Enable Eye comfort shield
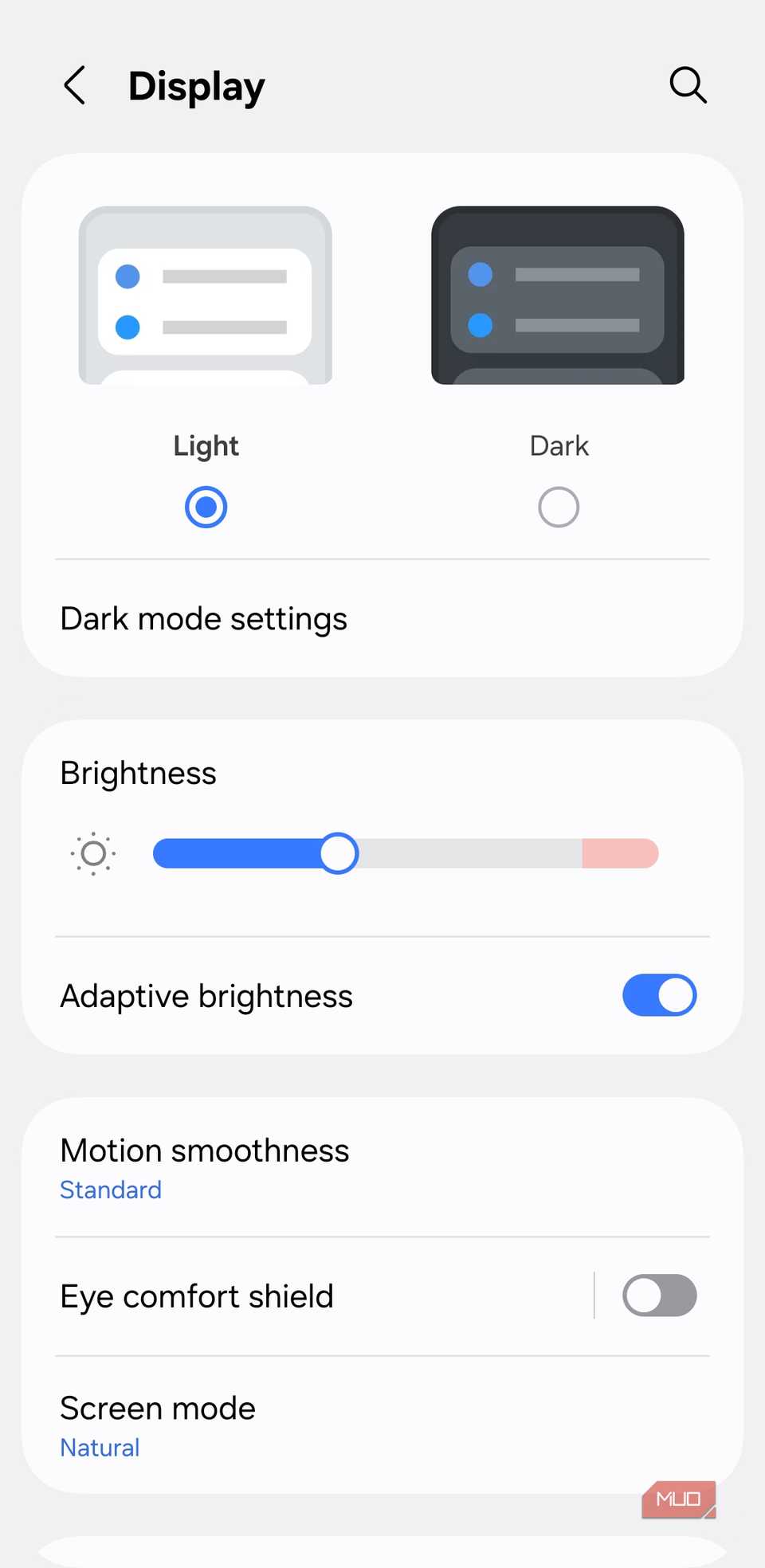Image resolution: width=765 pixels, height=1568 pixels. (x=659, y=1296)
